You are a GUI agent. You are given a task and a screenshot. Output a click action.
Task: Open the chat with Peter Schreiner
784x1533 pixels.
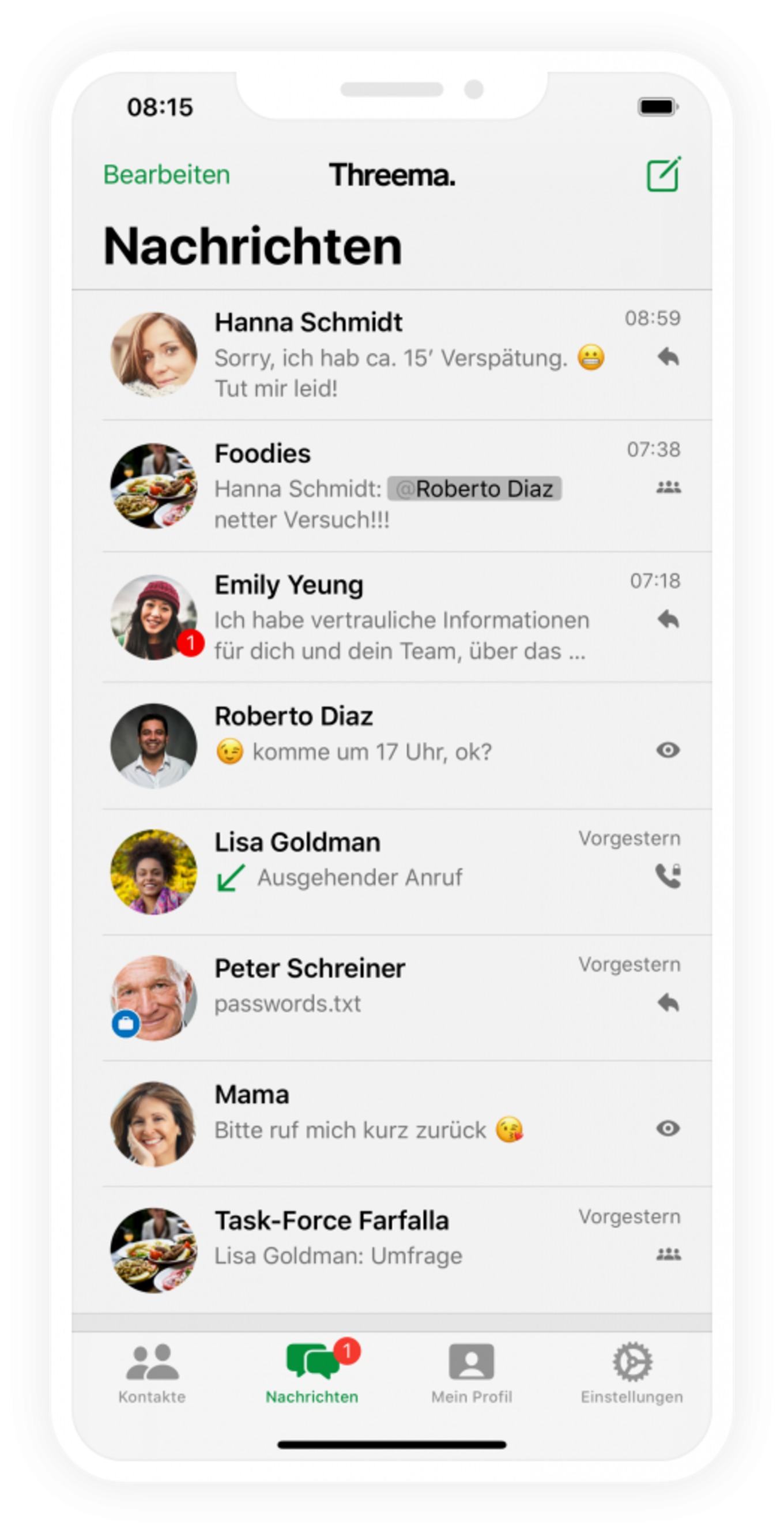(x=392, y=998)
